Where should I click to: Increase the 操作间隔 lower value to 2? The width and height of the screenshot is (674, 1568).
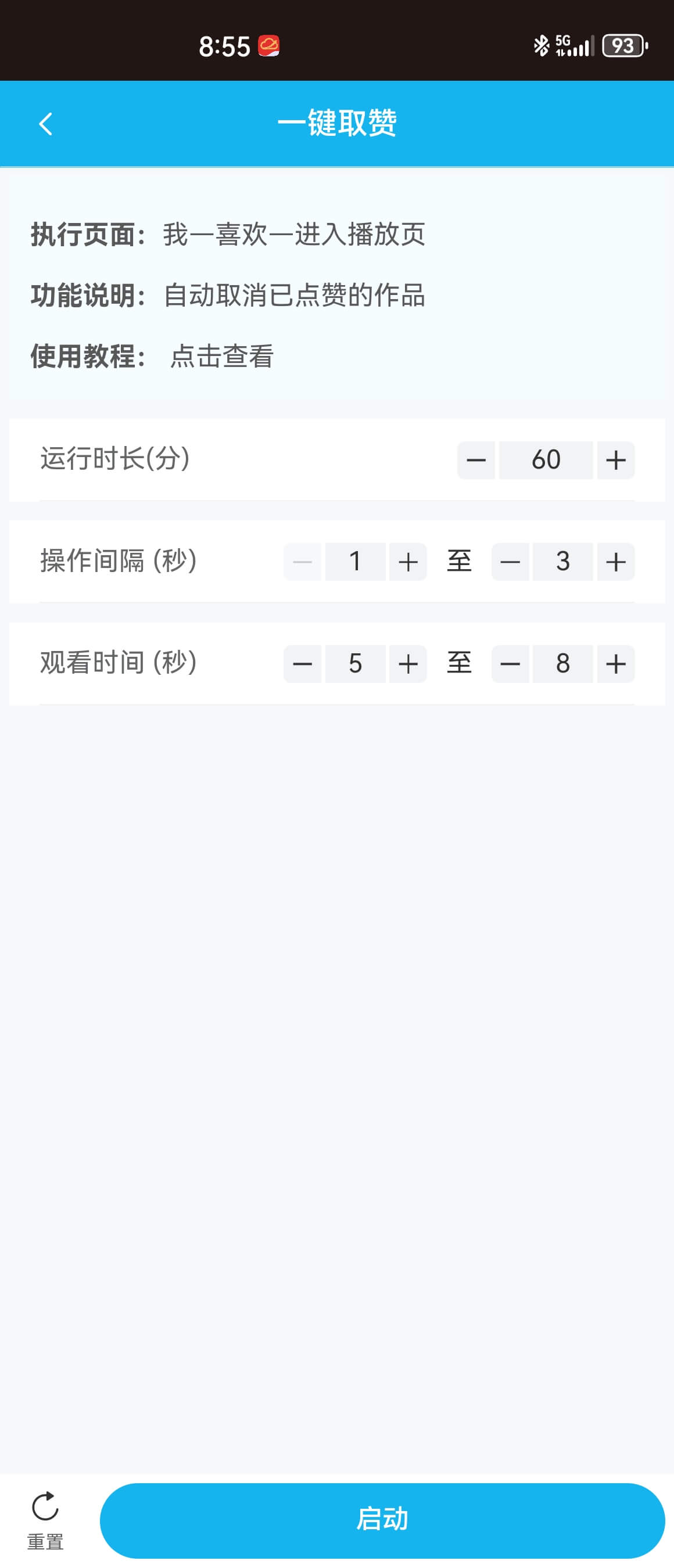click(407, 561)
